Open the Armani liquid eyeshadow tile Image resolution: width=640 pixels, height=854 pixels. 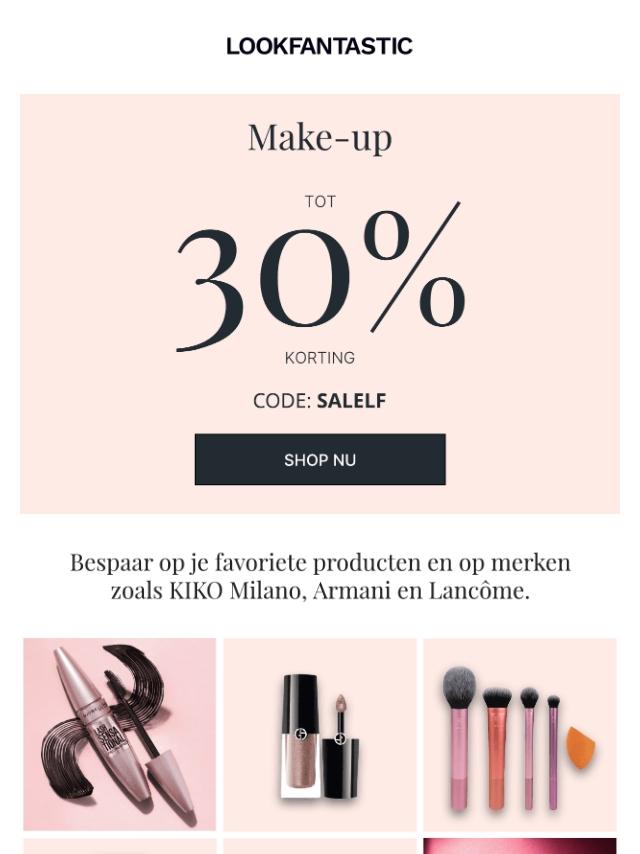(x=320, y=734)
